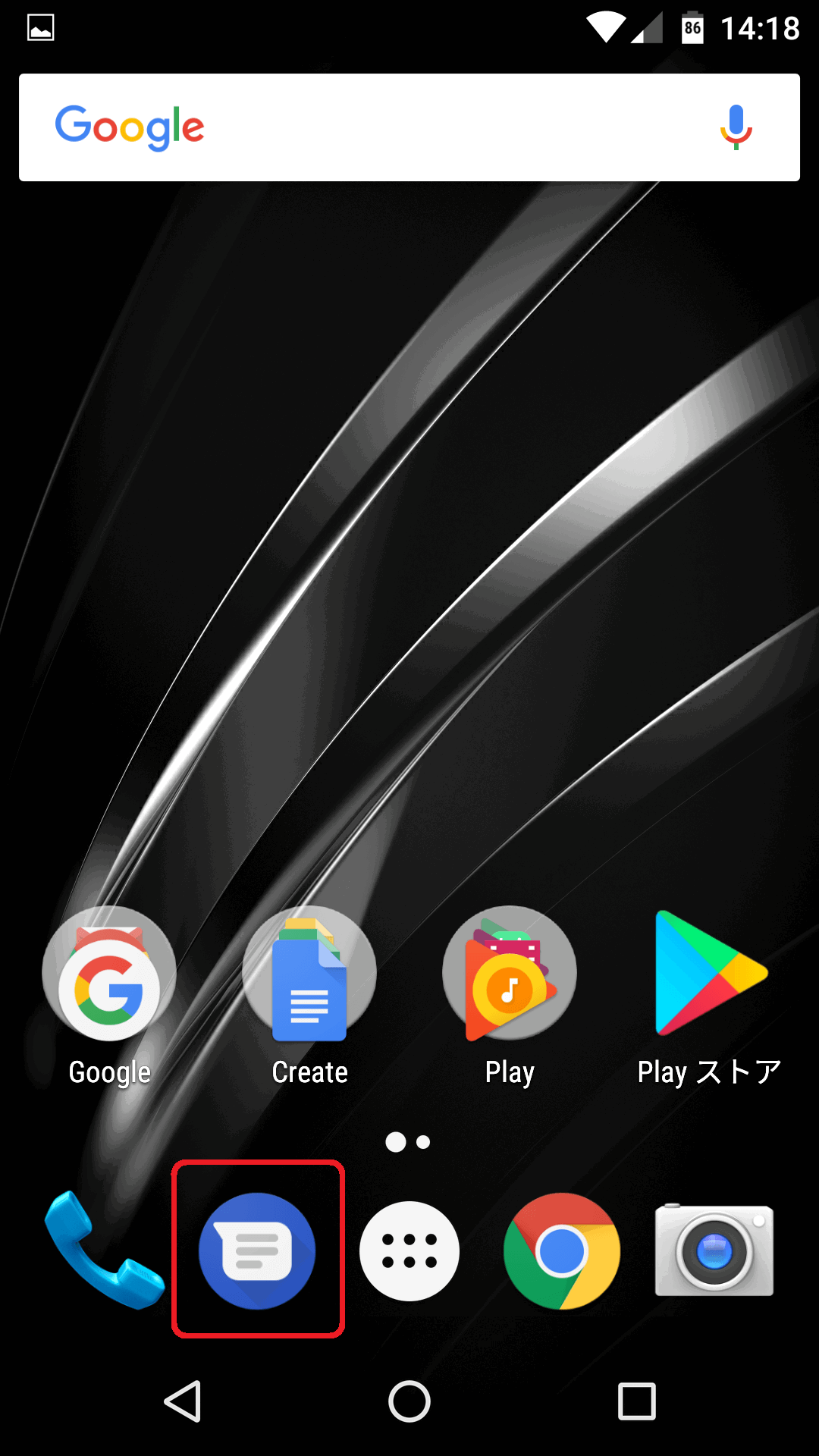Start voice search with the microphone
This screenshot has width=819, height=1456.
click(x=736, y=127)
